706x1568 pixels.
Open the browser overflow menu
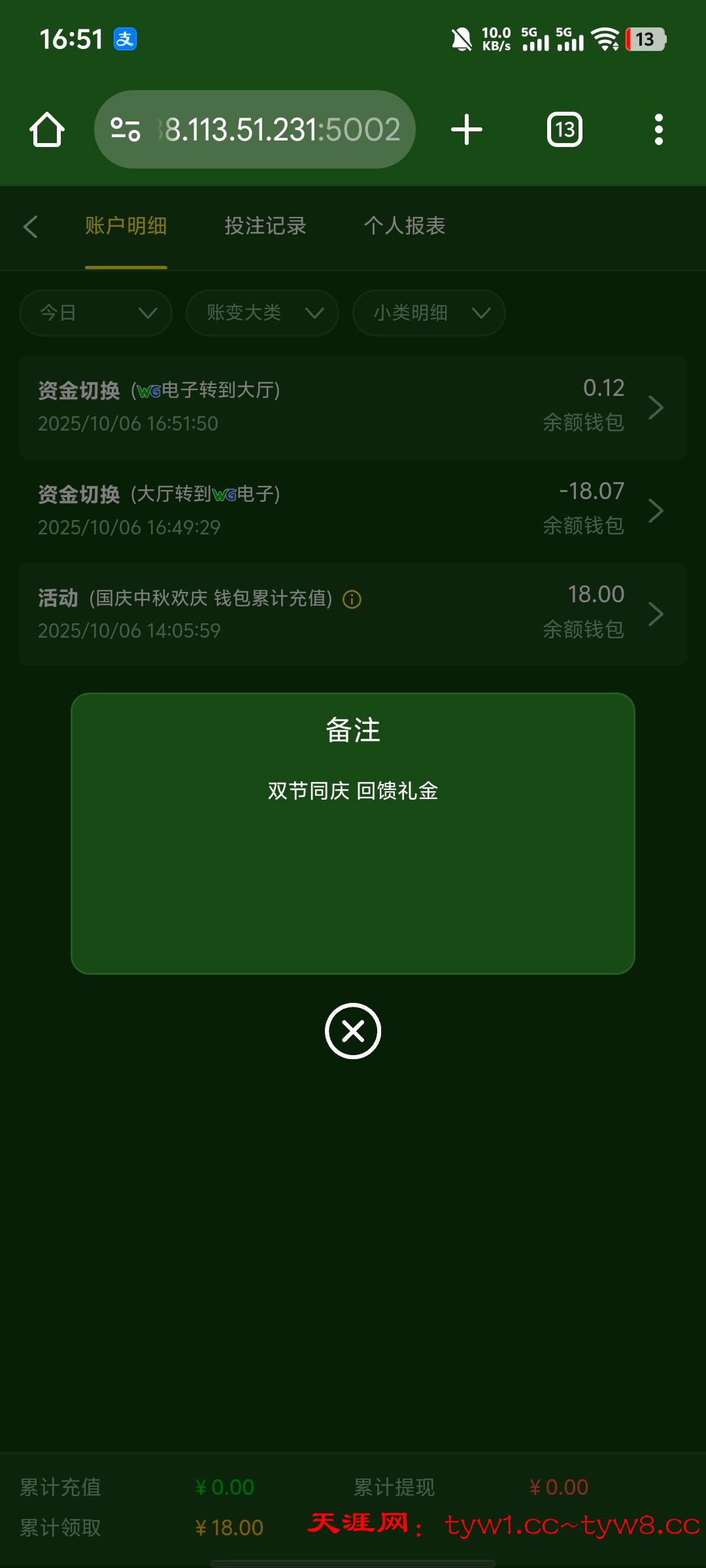pos(659,129)
